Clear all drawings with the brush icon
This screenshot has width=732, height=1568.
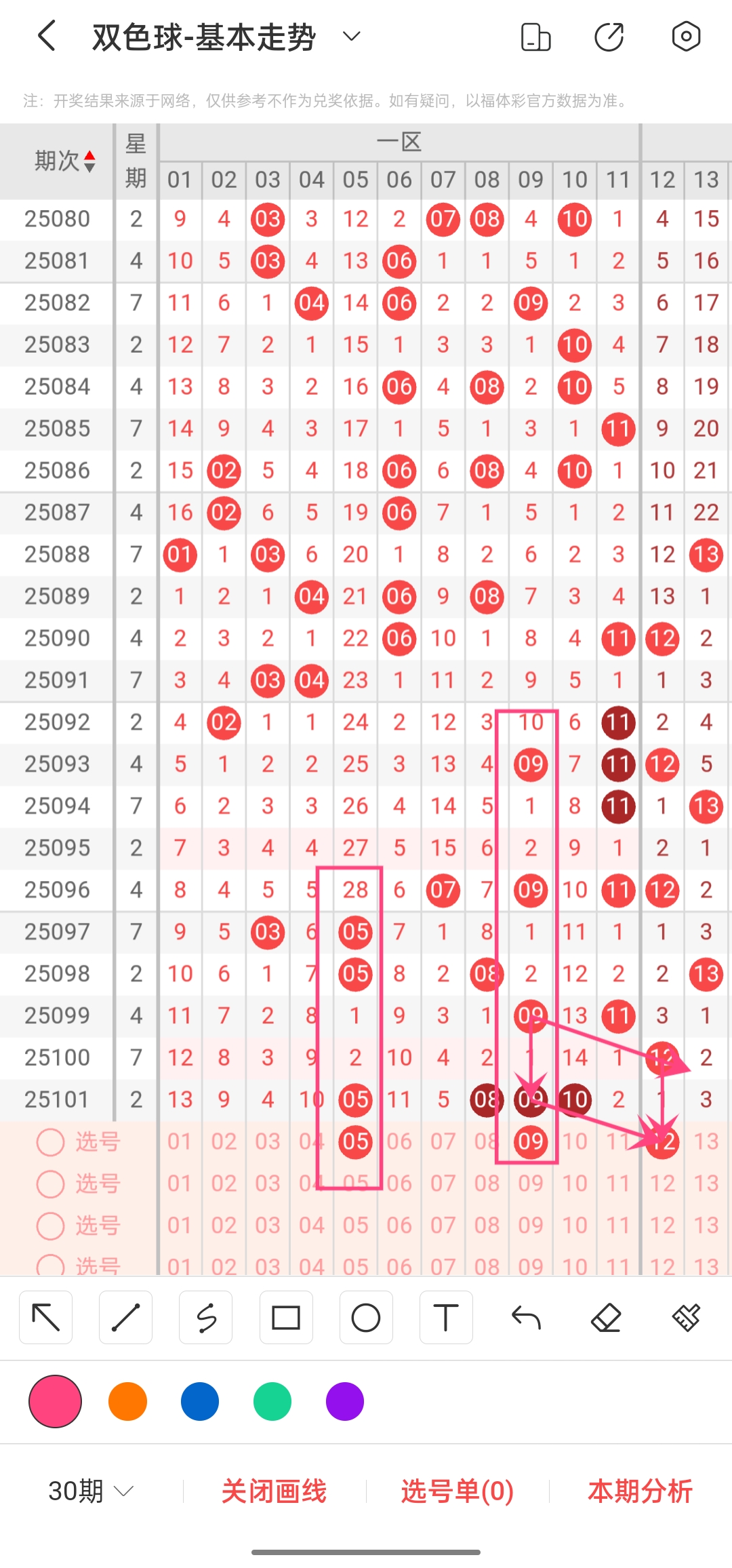(686, 1318)
